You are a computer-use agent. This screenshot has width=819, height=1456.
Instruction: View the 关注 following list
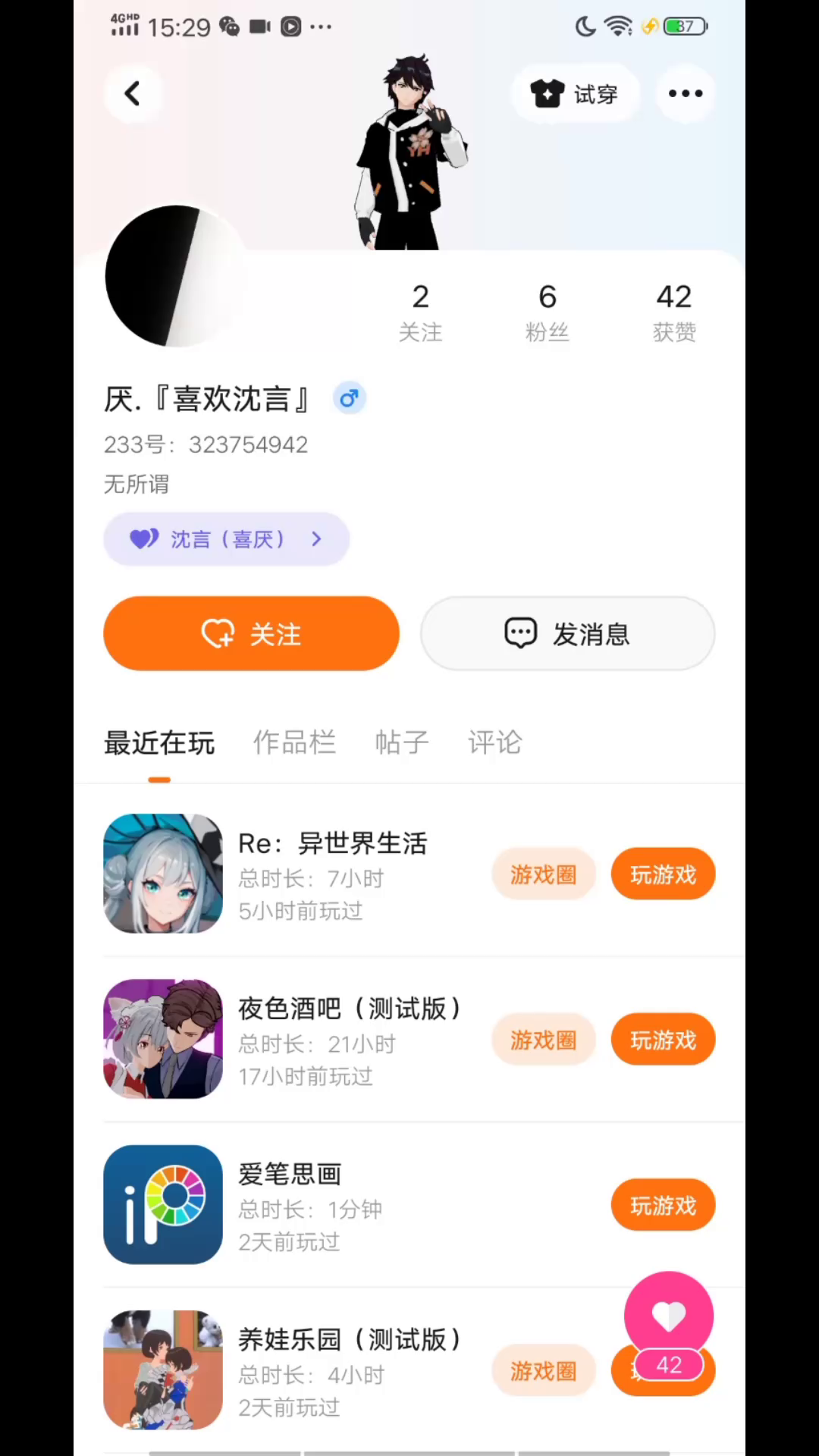point(420,312)
